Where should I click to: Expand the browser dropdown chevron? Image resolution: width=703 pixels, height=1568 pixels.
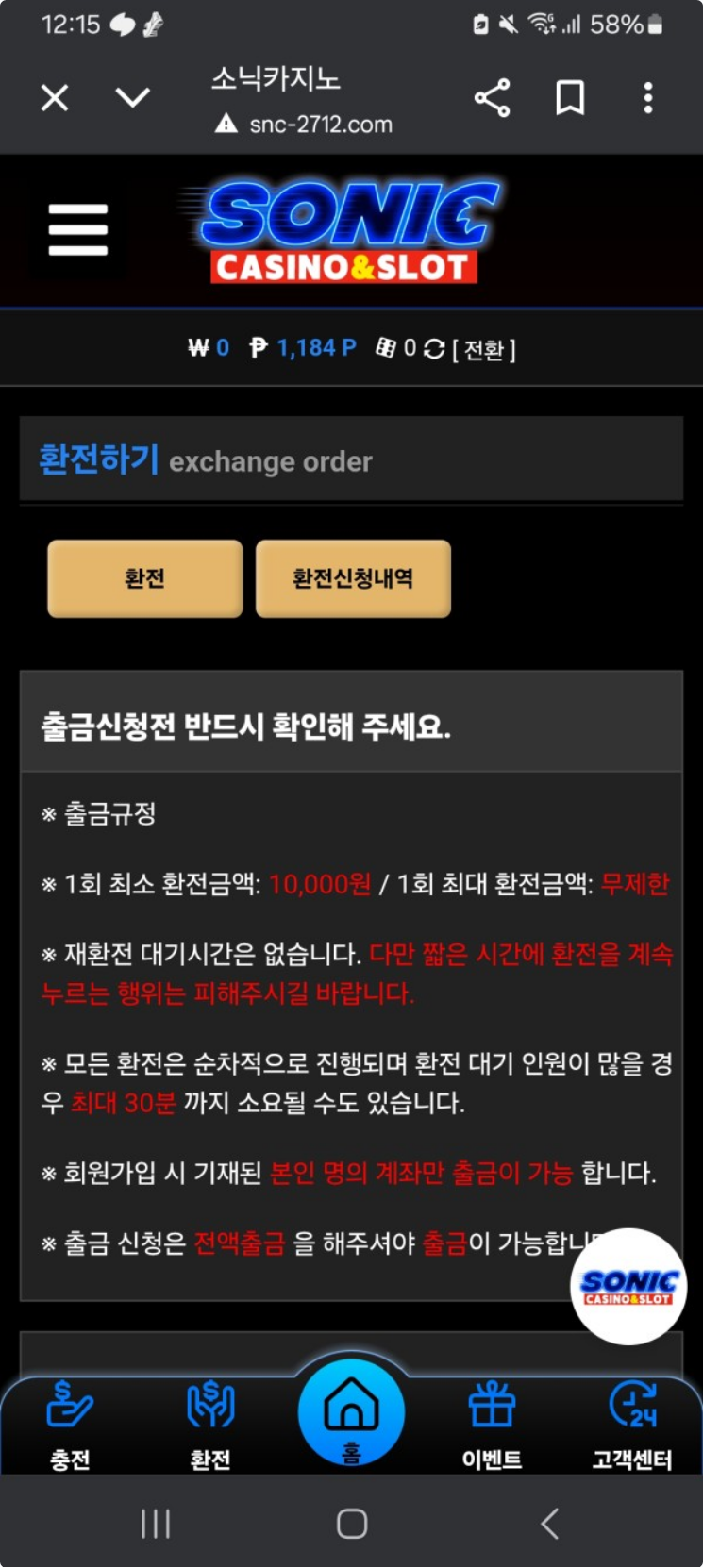132,97
